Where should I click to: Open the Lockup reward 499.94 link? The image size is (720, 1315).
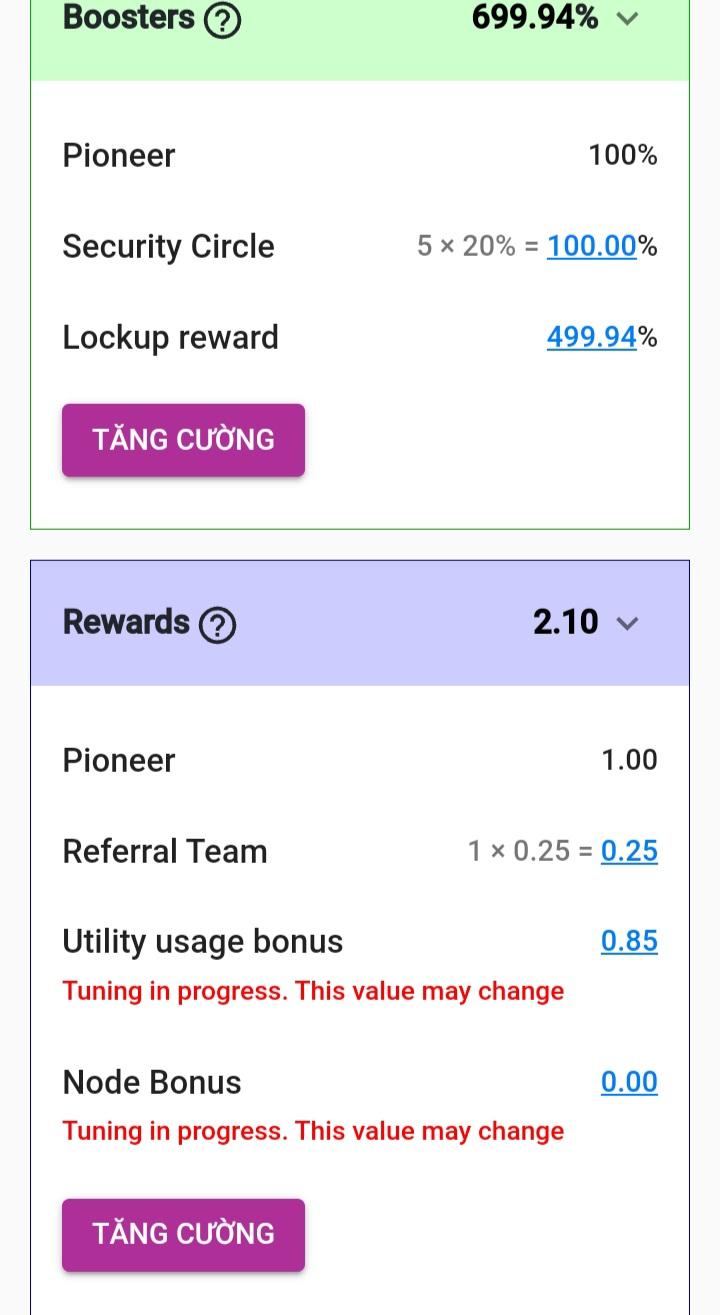click(x=591, y=337)
